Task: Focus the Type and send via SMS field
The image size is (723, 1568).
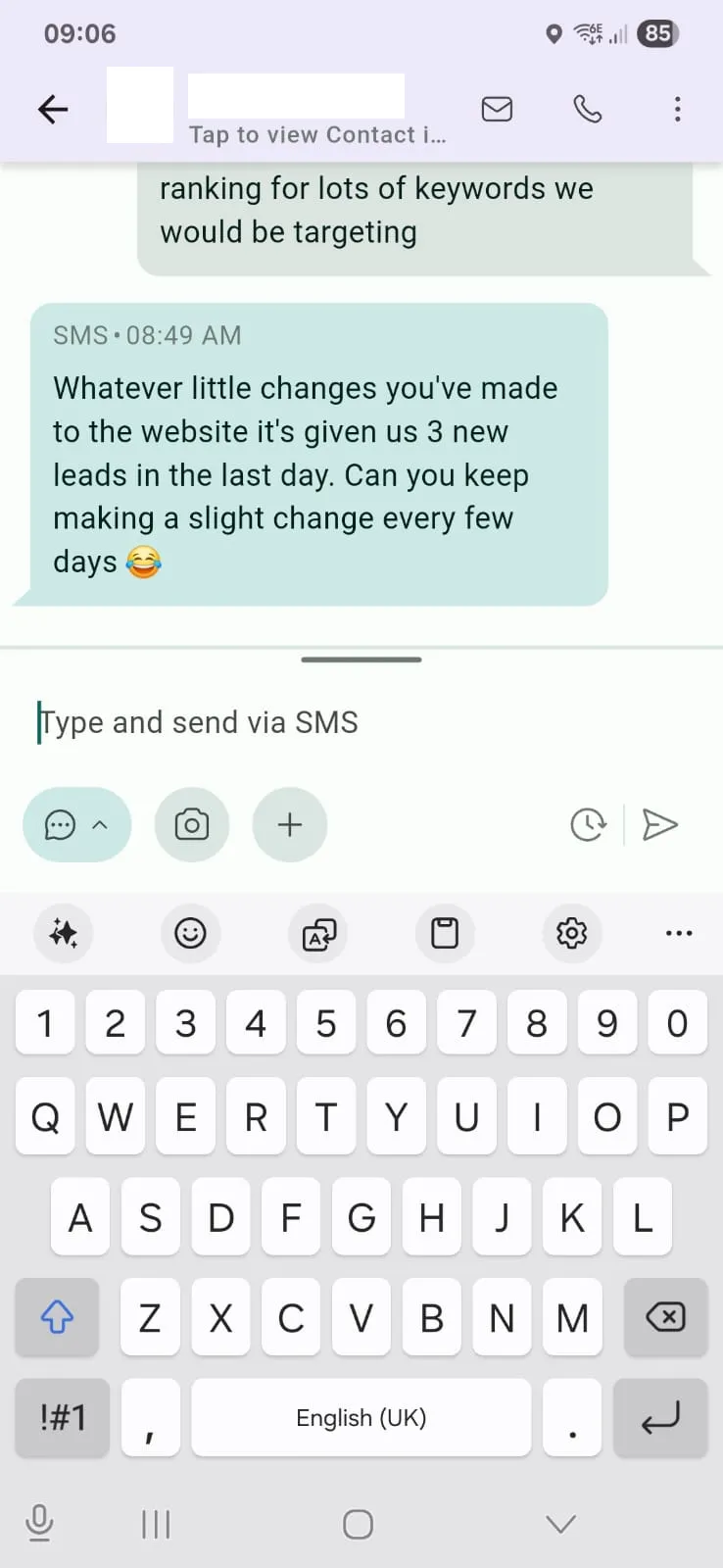Action: (x=294, y=722)
